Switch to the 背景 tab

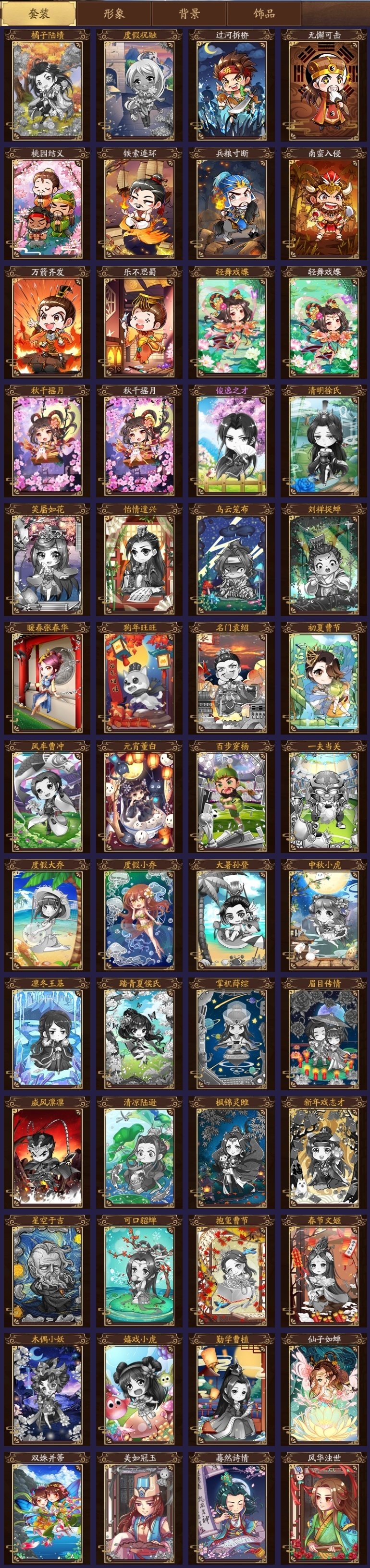point(190,13)
